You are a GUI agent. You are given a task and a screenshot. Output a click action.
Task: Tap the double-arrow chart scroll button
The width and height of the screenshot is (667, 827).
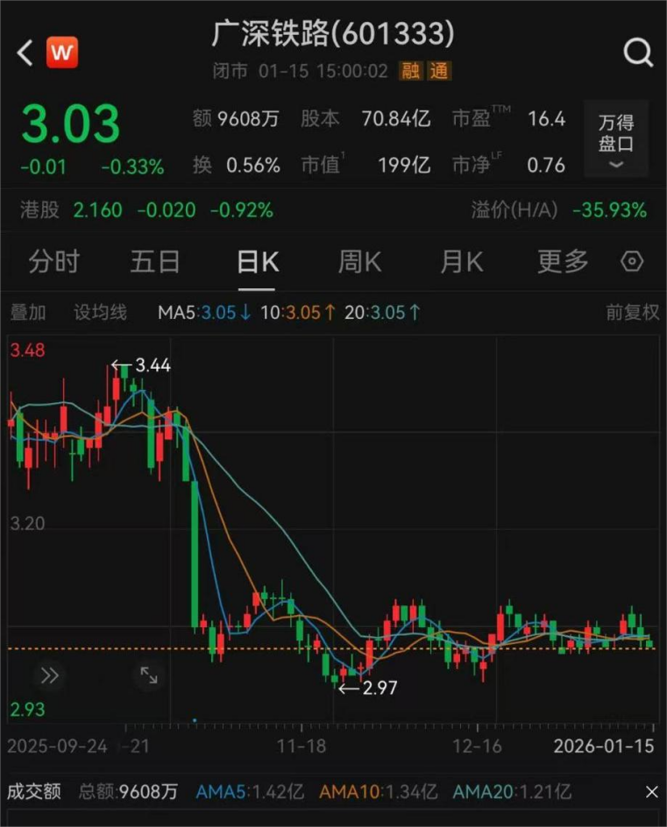click(x=49, y=676)
